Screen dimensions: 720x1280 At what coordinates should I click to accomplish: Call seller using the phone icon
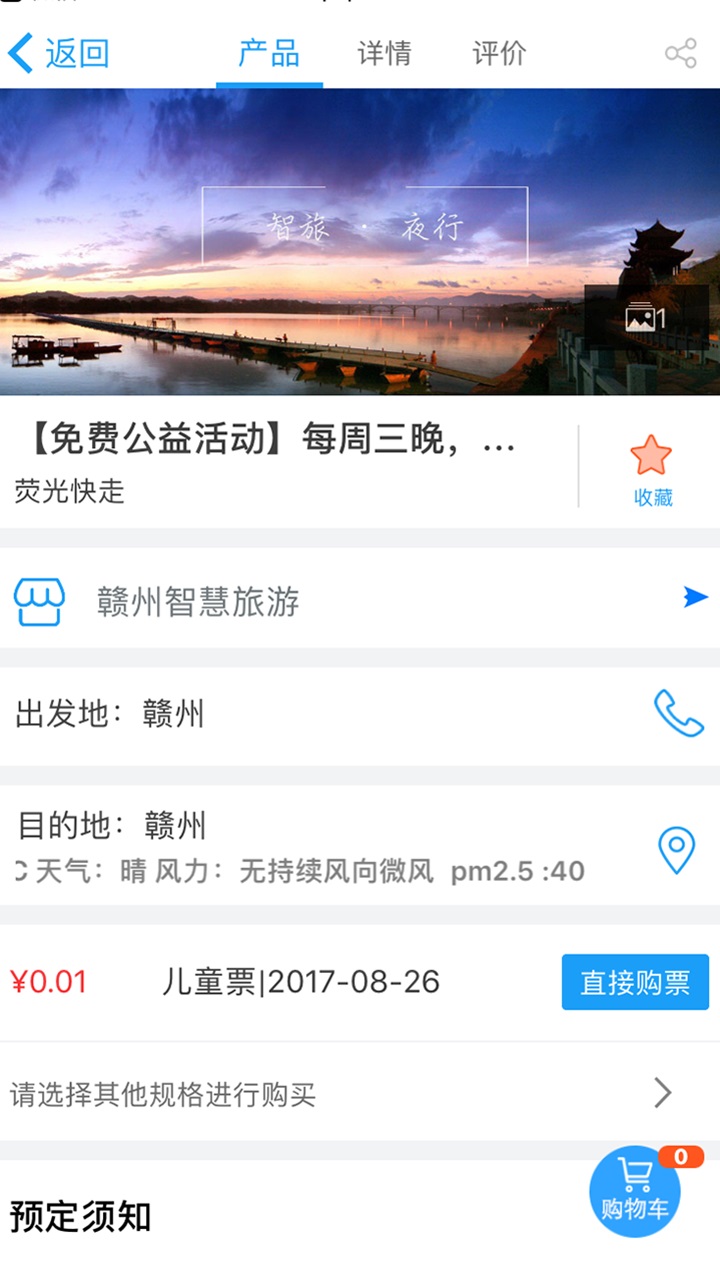tap(677, 714)
